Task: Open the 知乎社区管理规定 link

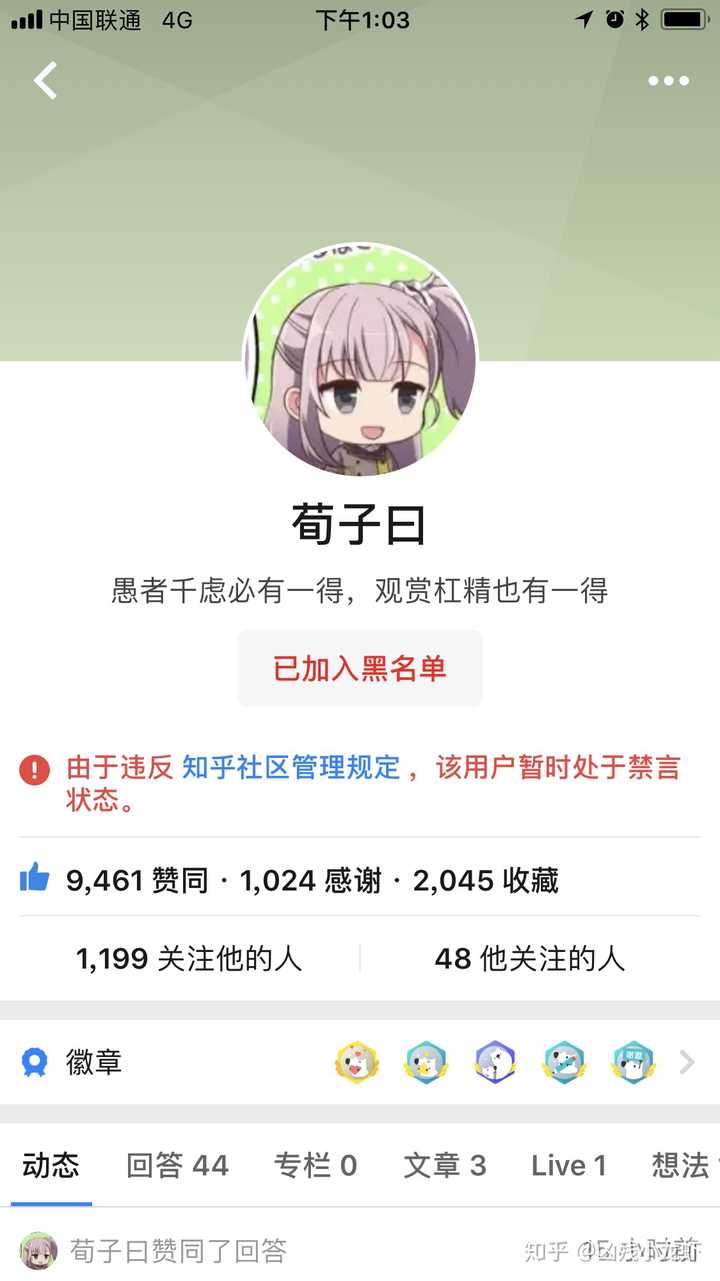Action: 291,768
